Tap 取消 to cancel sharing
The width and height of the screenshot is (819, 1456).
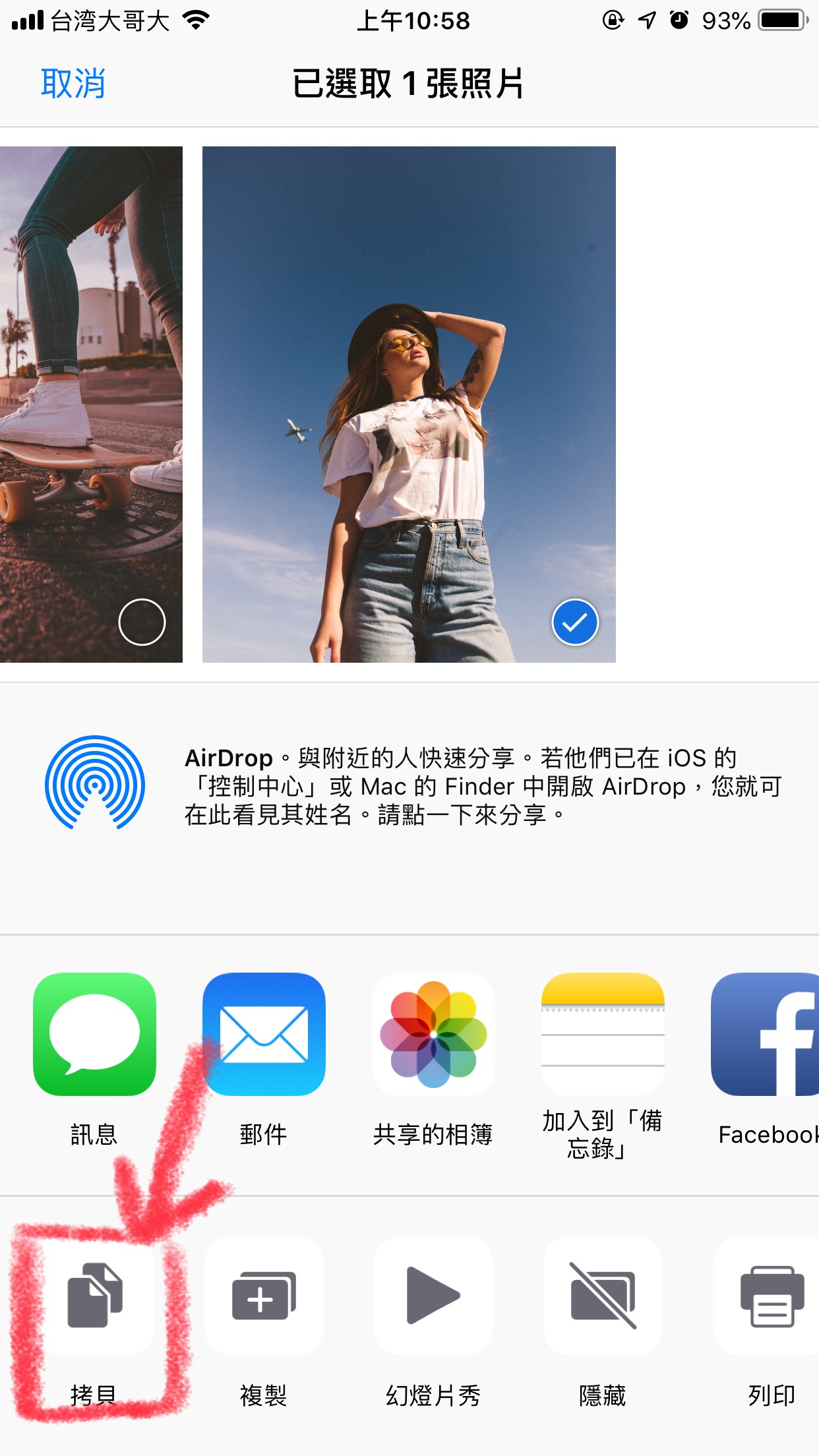point(73,84)
